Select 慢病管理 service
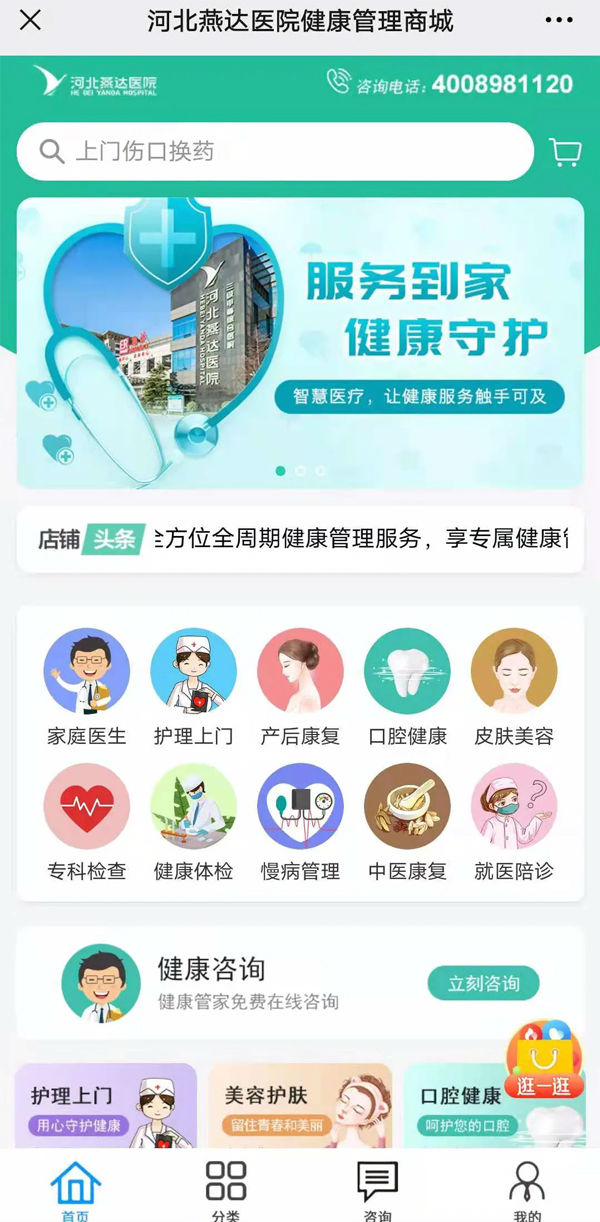The image size is (600, 1222). pyautogui.click(x=300, y=822)
